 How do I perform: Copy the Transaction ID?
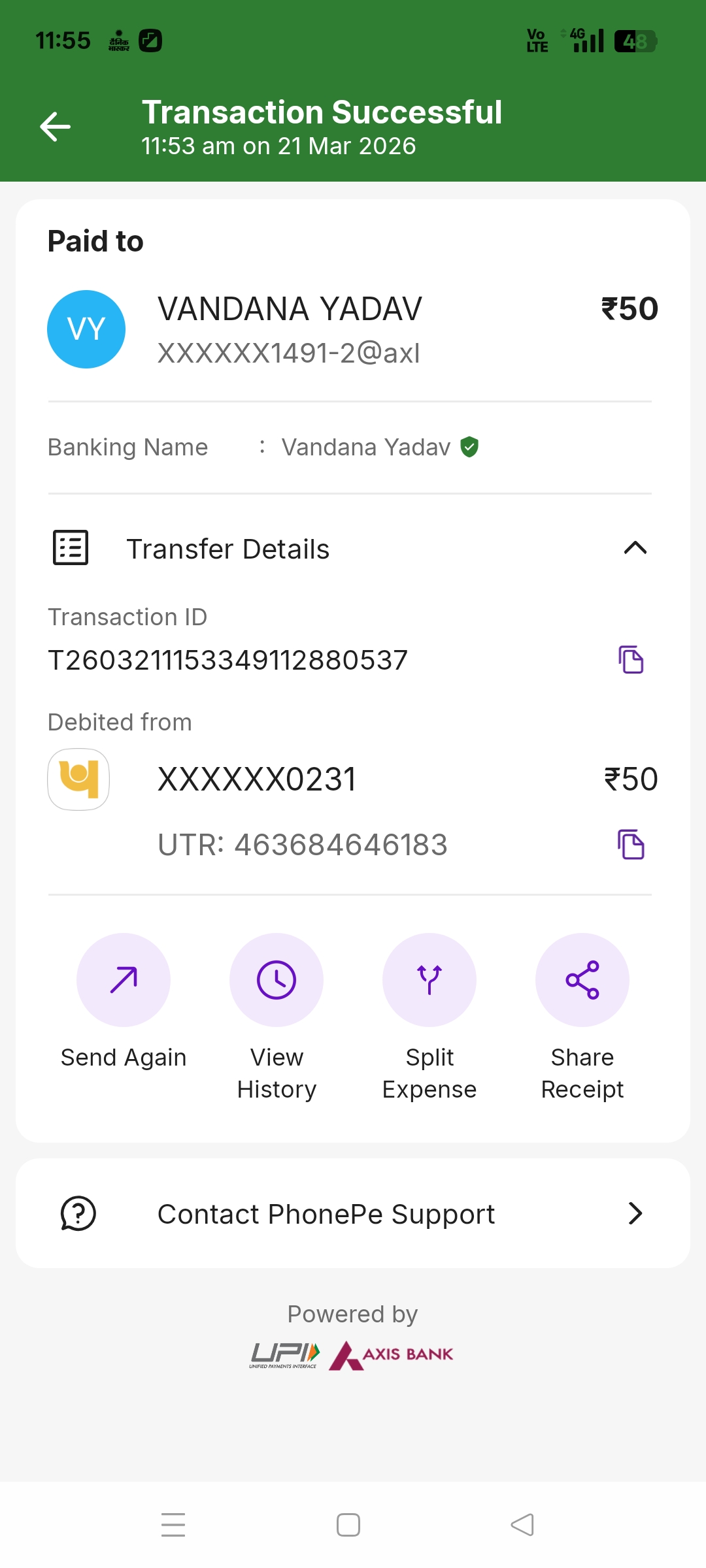(631, 659)
